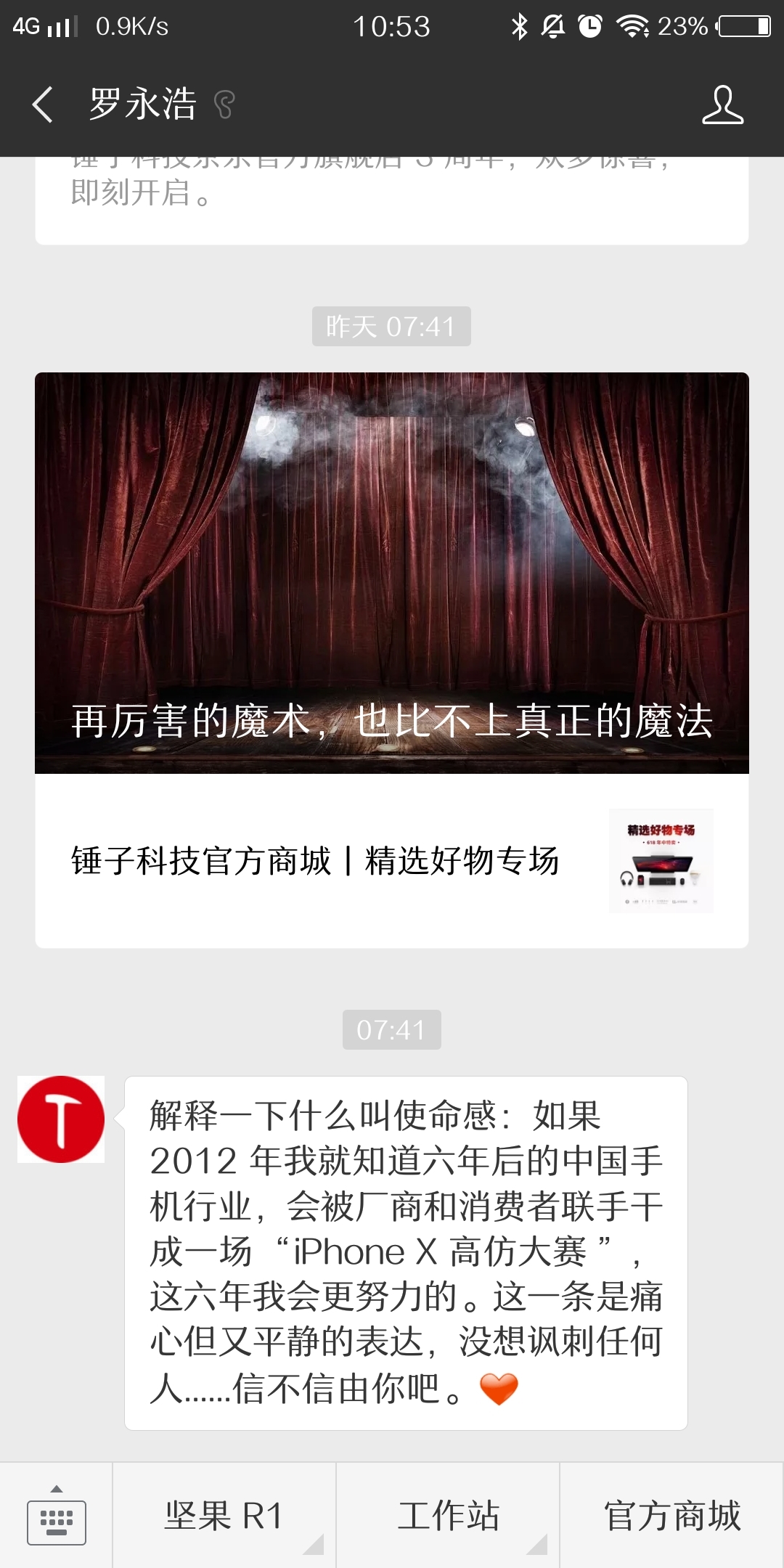Tap the red T sender avatar
The height and width of the screenshot is (1568, 784).
(61, 1119)
